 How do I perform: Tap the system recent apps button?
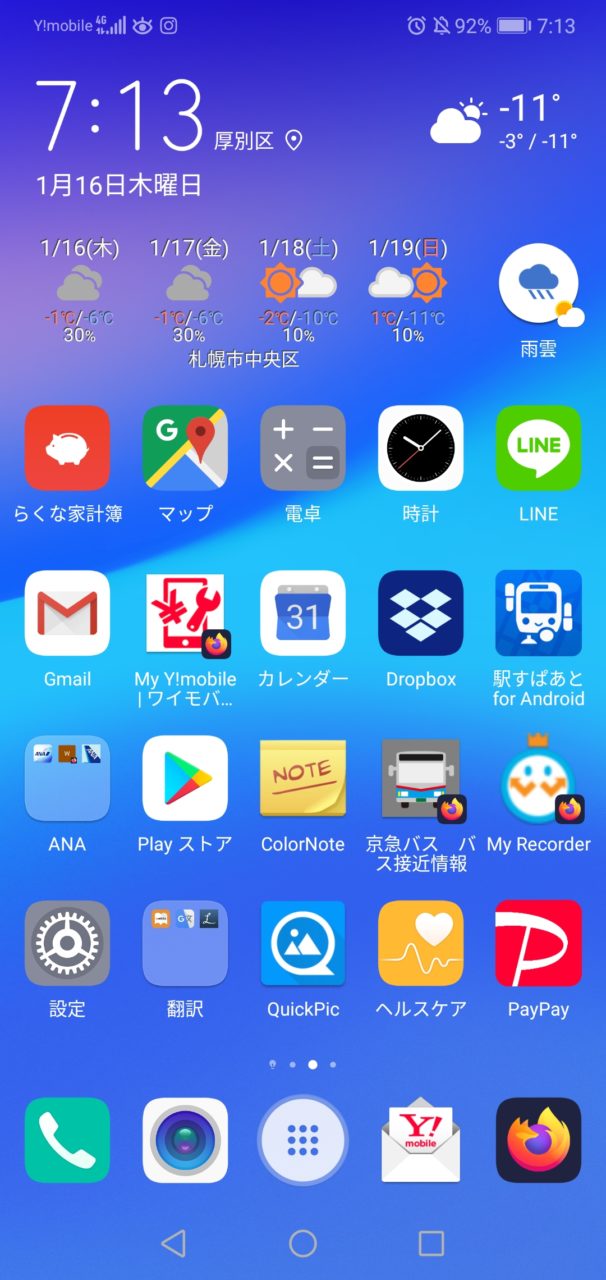pos(431,1243)
